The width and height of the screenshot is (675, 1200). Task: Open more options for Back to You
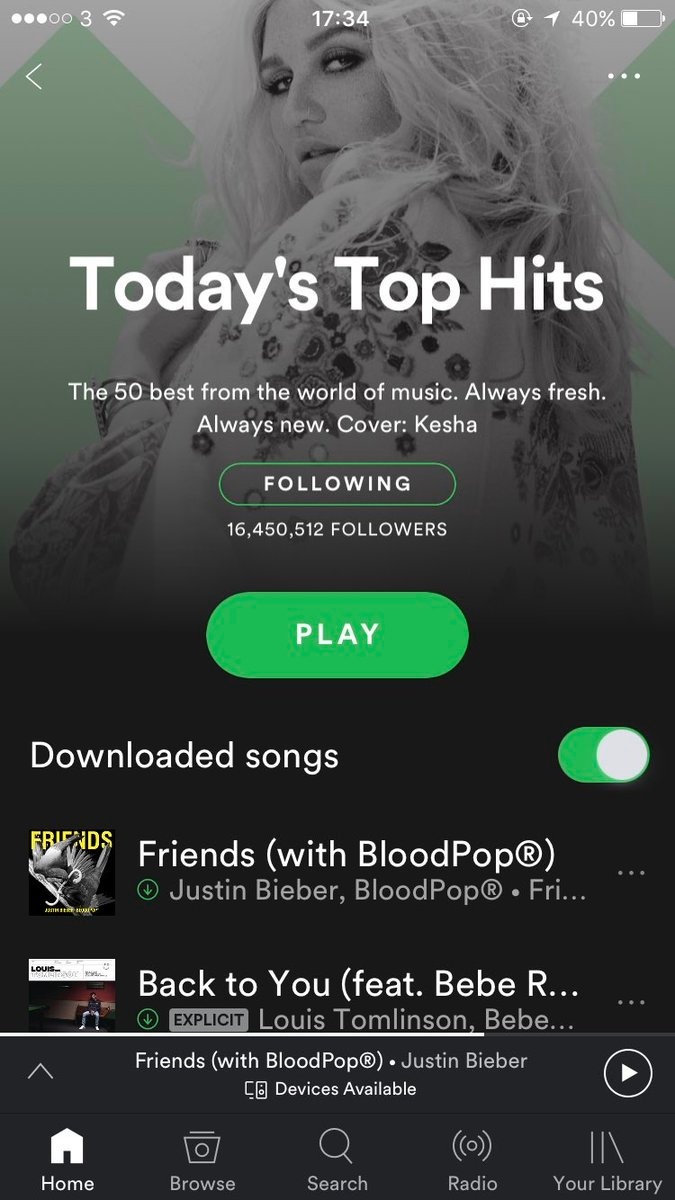pos(631,1002)
